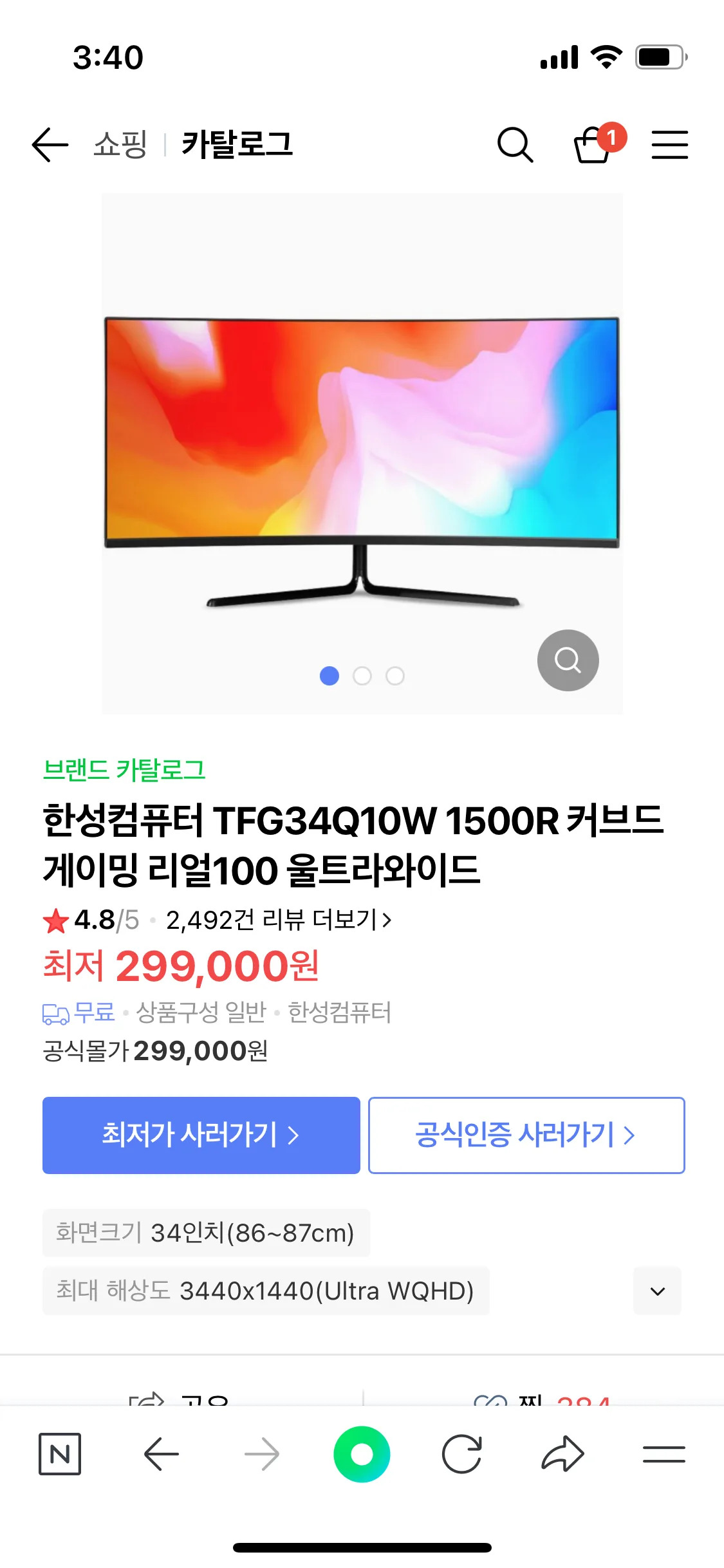Open the top-right hamburger menu

click(x=669, y=144)
